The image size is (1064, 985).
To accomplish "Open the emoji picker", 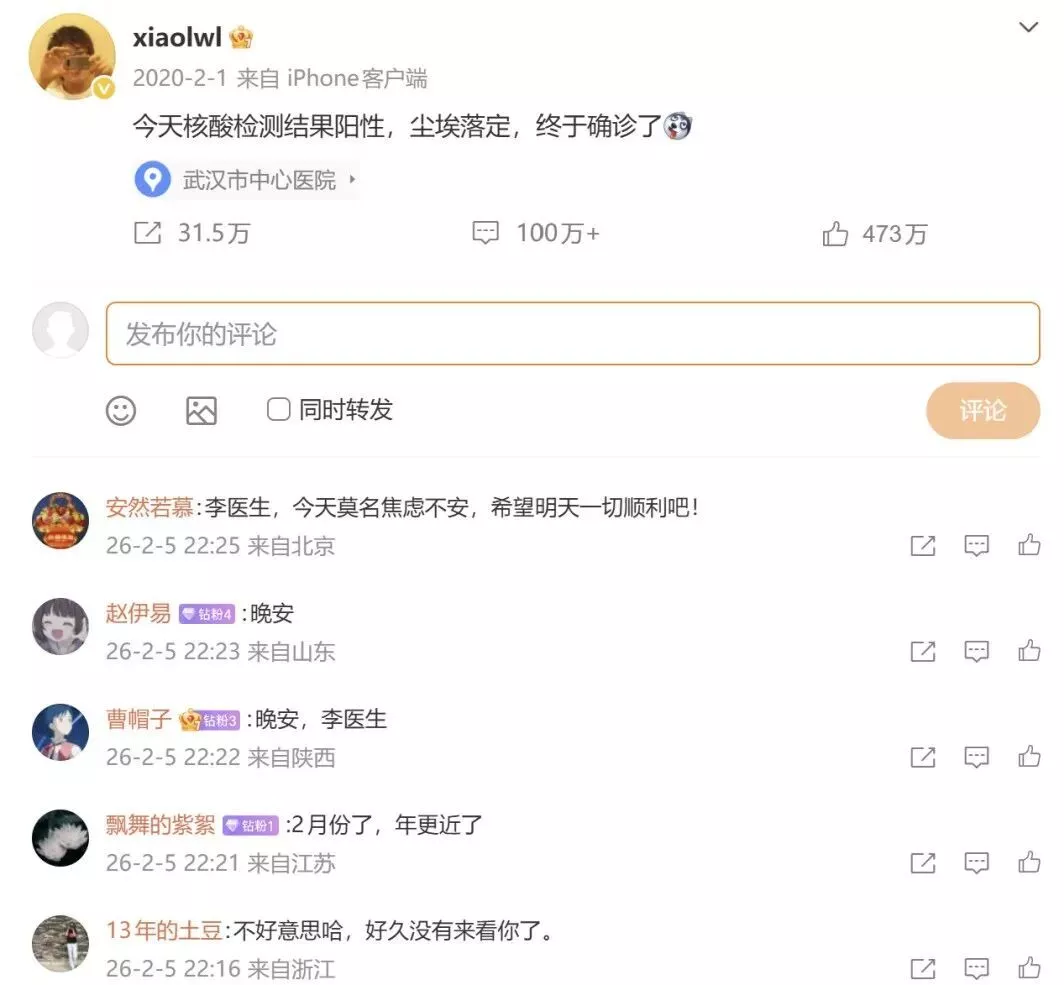I will [121, 410].
